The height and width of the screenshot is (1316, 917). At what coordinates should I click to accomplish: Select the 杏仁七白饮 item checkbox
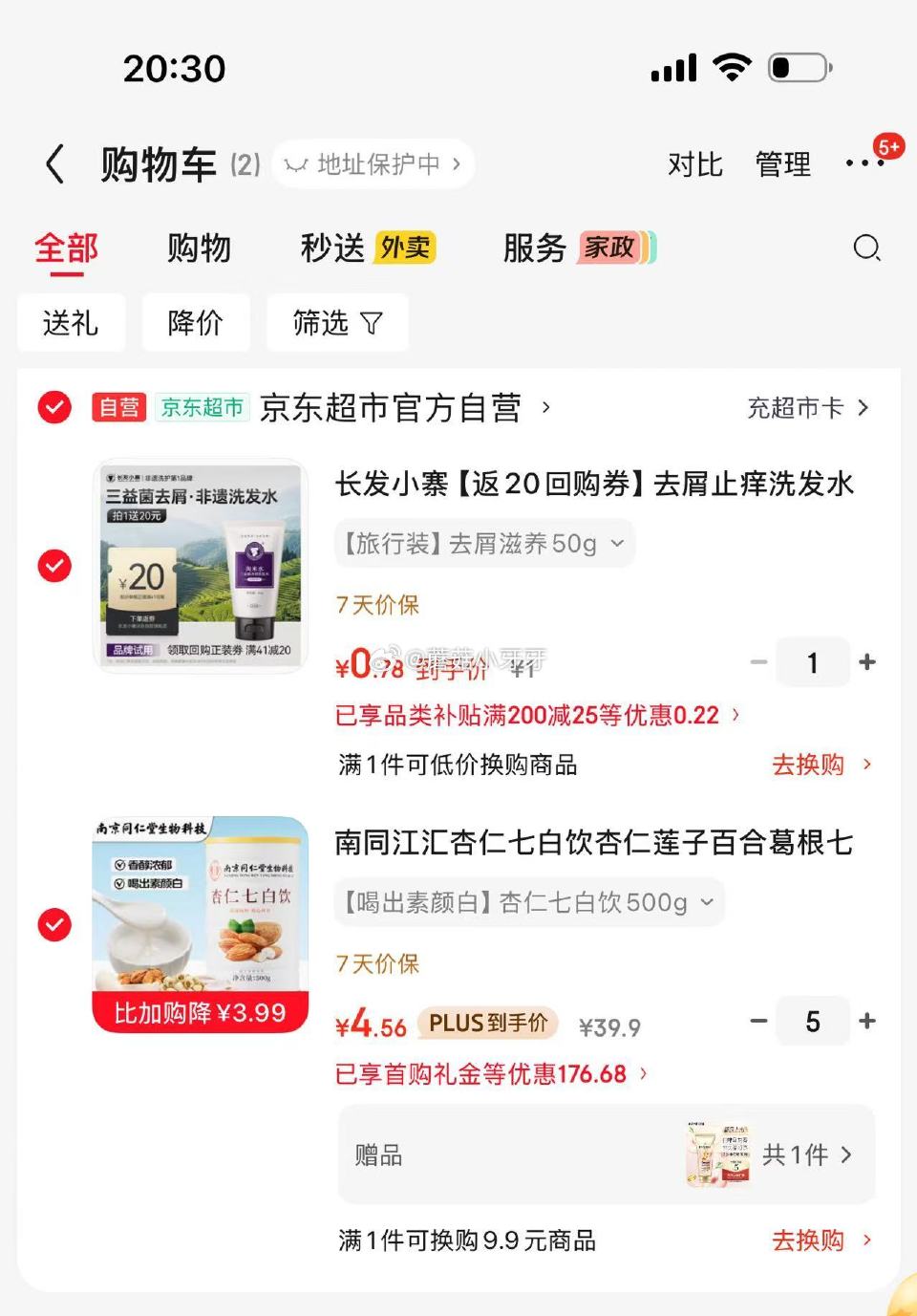pos(54,925)
